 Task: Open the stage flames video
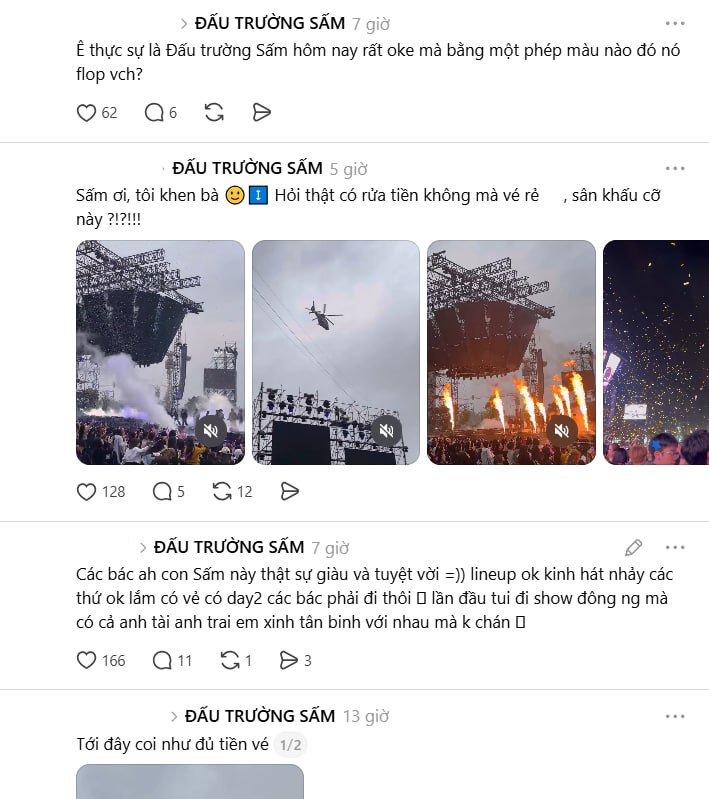(511, 352)
